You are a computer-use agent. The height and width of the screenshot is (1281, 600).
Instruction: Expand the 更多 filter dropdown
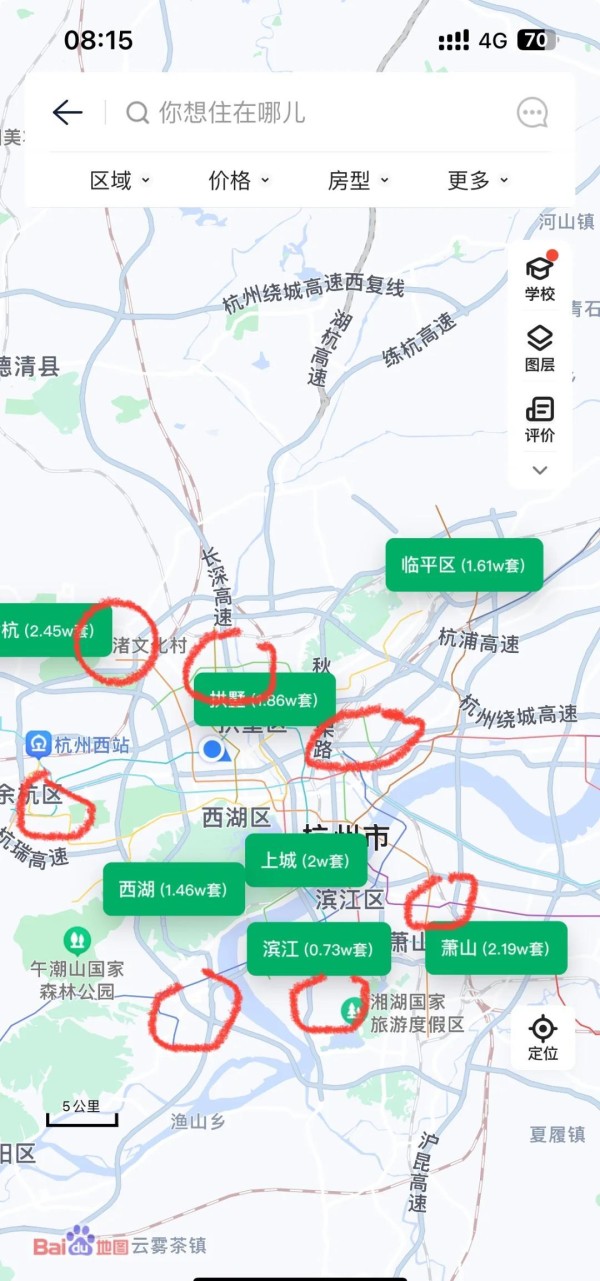(477, 180)
